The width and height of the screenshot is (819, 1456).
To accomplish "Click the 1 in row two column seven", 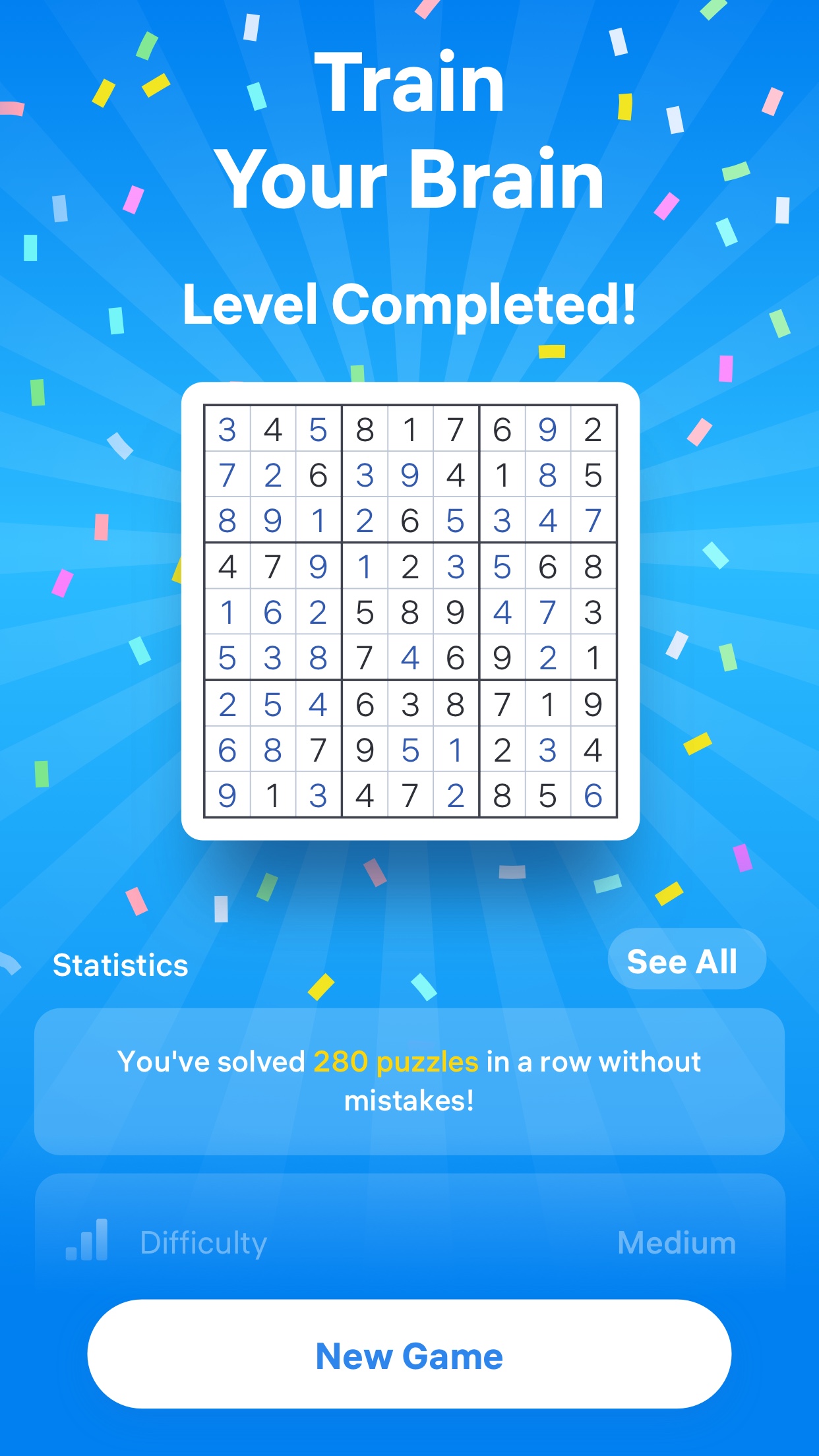I will tap(500, 476).
